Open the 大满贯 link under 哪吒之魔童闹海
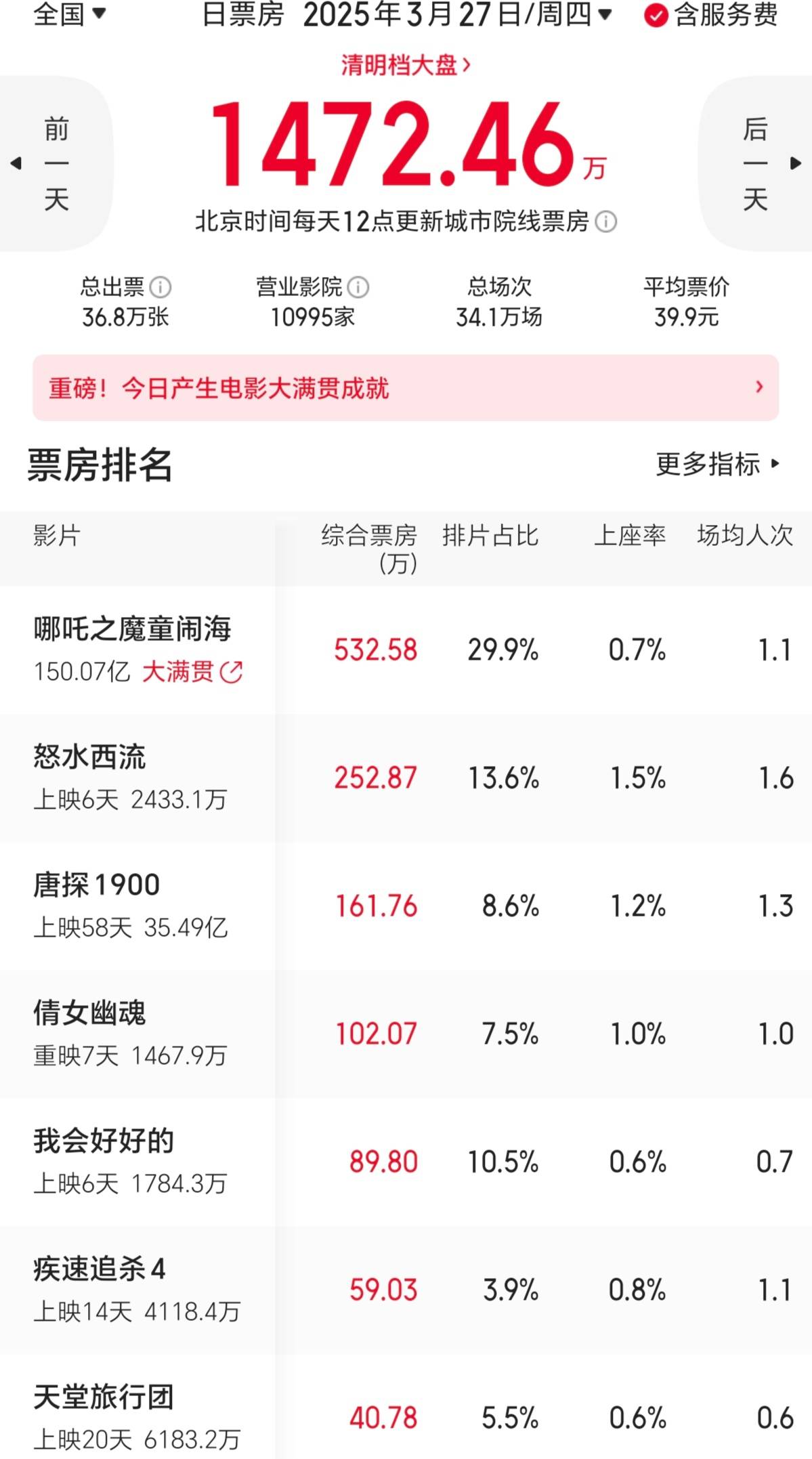This screenshot has width=812, height=1459. click(x=192, y=673)
